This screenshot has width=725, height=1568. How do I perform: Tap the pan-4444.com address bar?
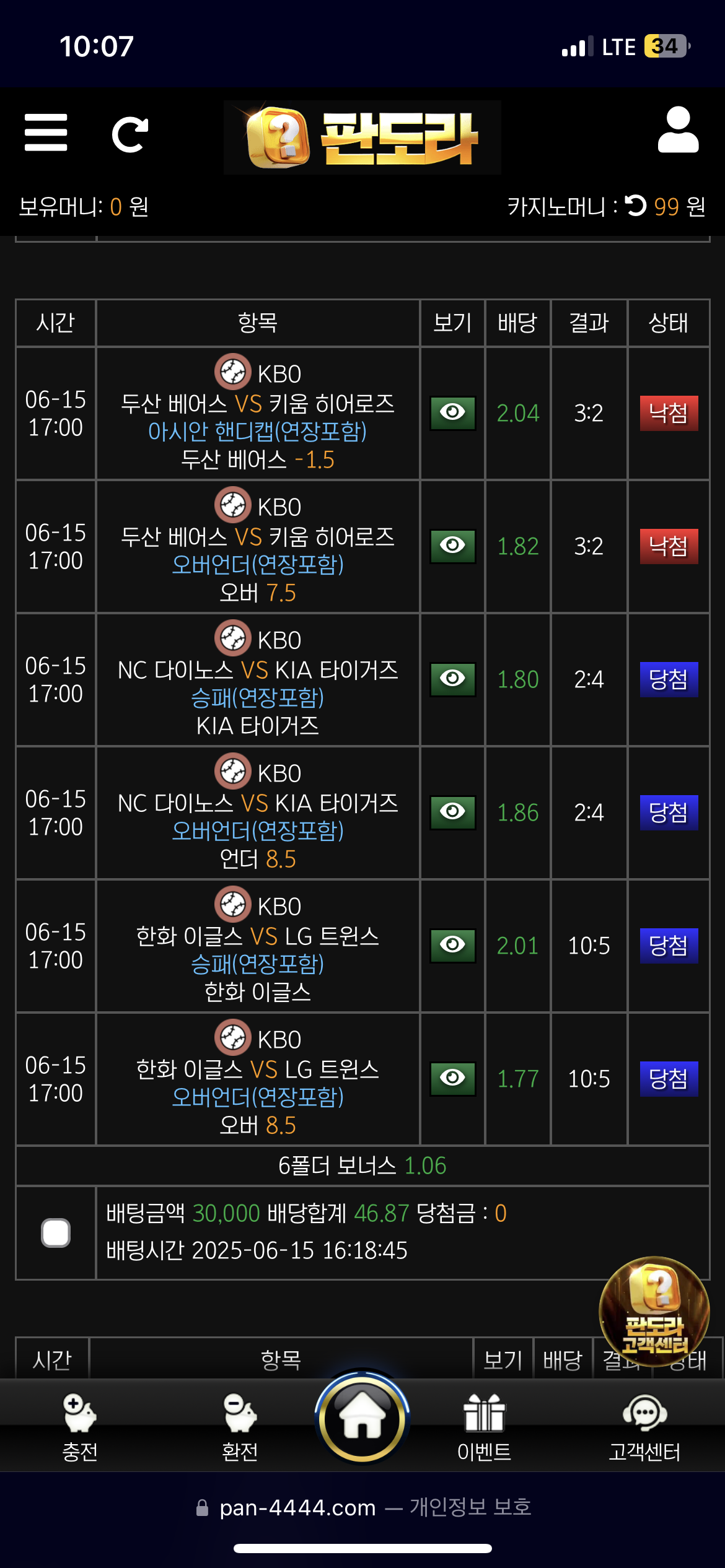tap(362, 1507)
